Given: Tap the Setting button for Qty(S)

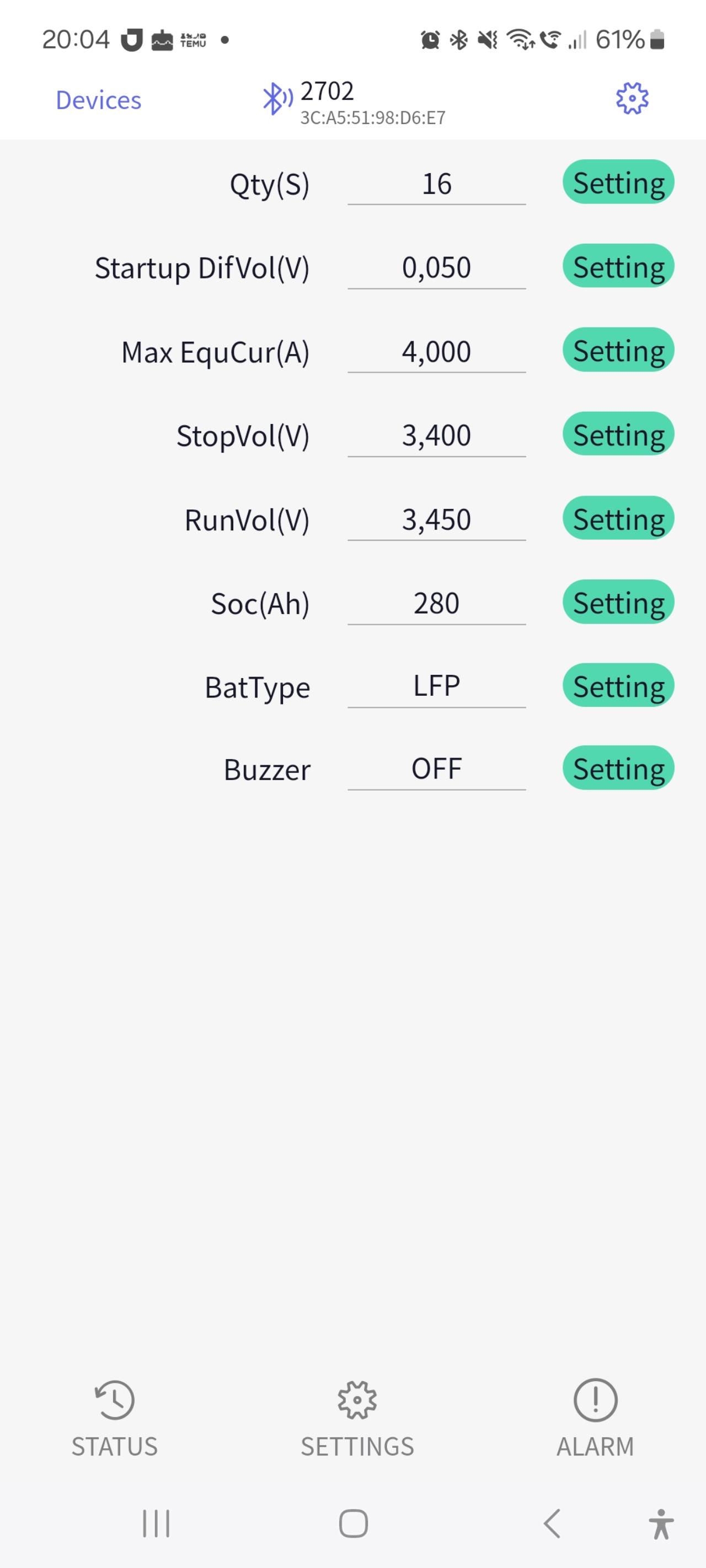Looking at the screenshot, I should coord(618,182).
